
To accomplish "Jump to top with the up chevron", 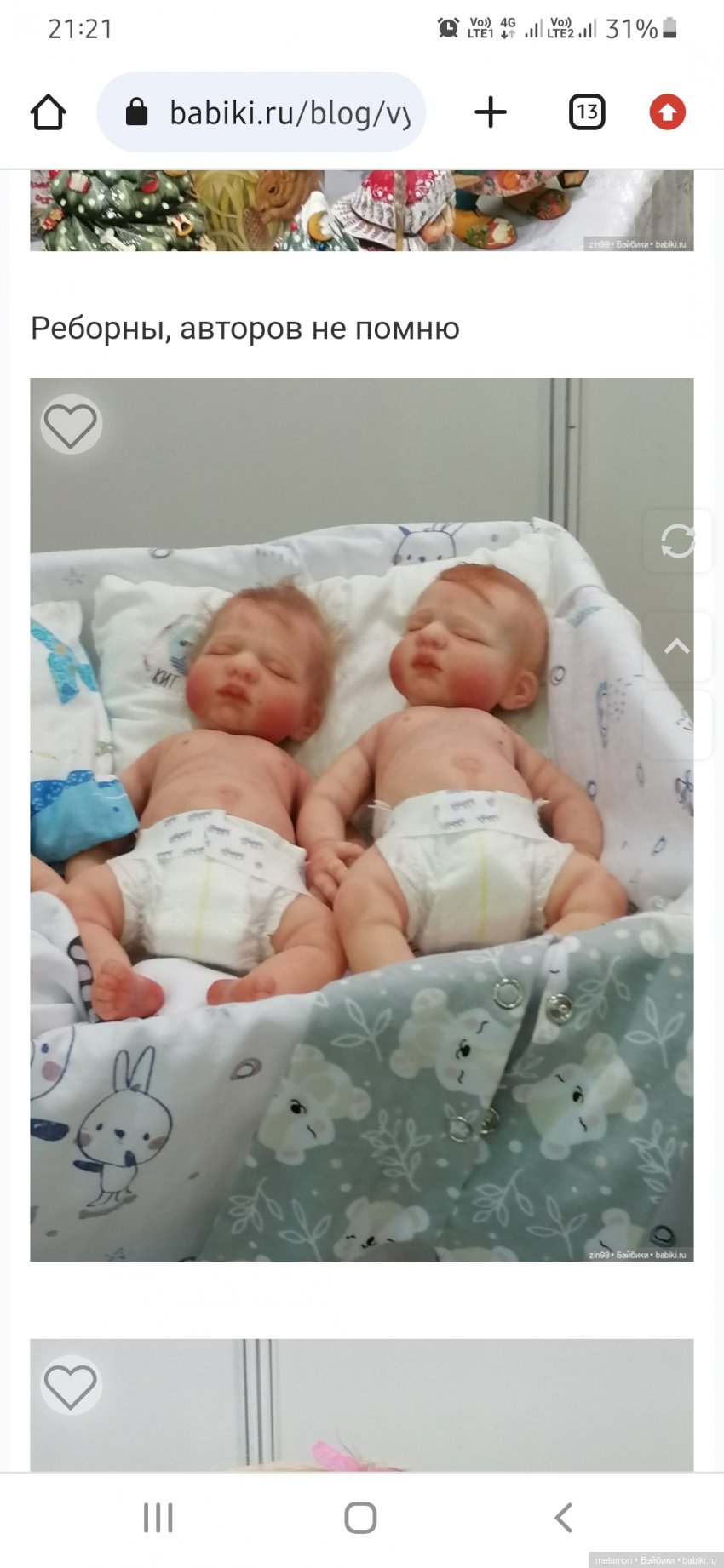I will (x=677, y=647).
